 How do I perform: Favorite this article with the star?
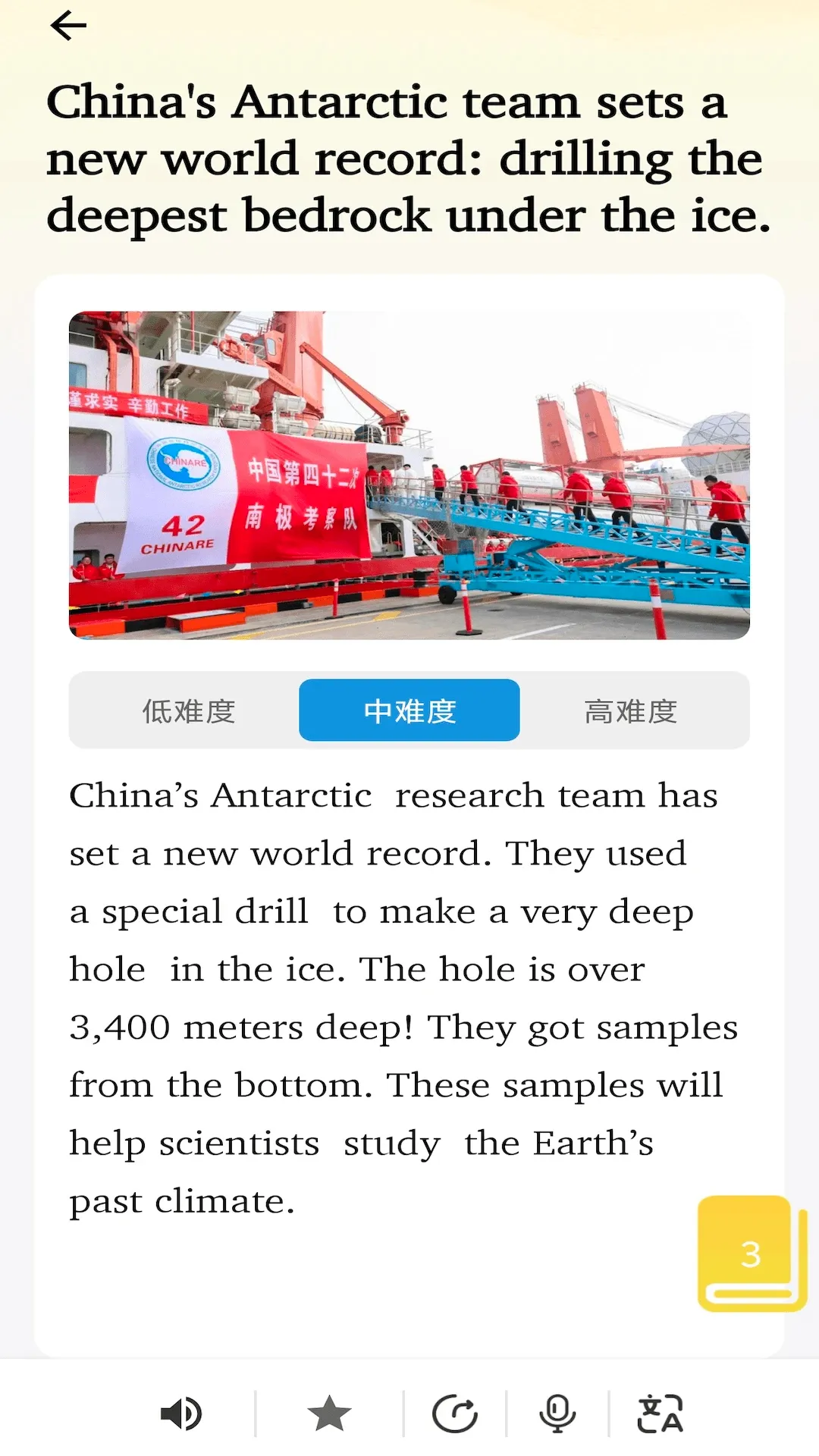329,1414
